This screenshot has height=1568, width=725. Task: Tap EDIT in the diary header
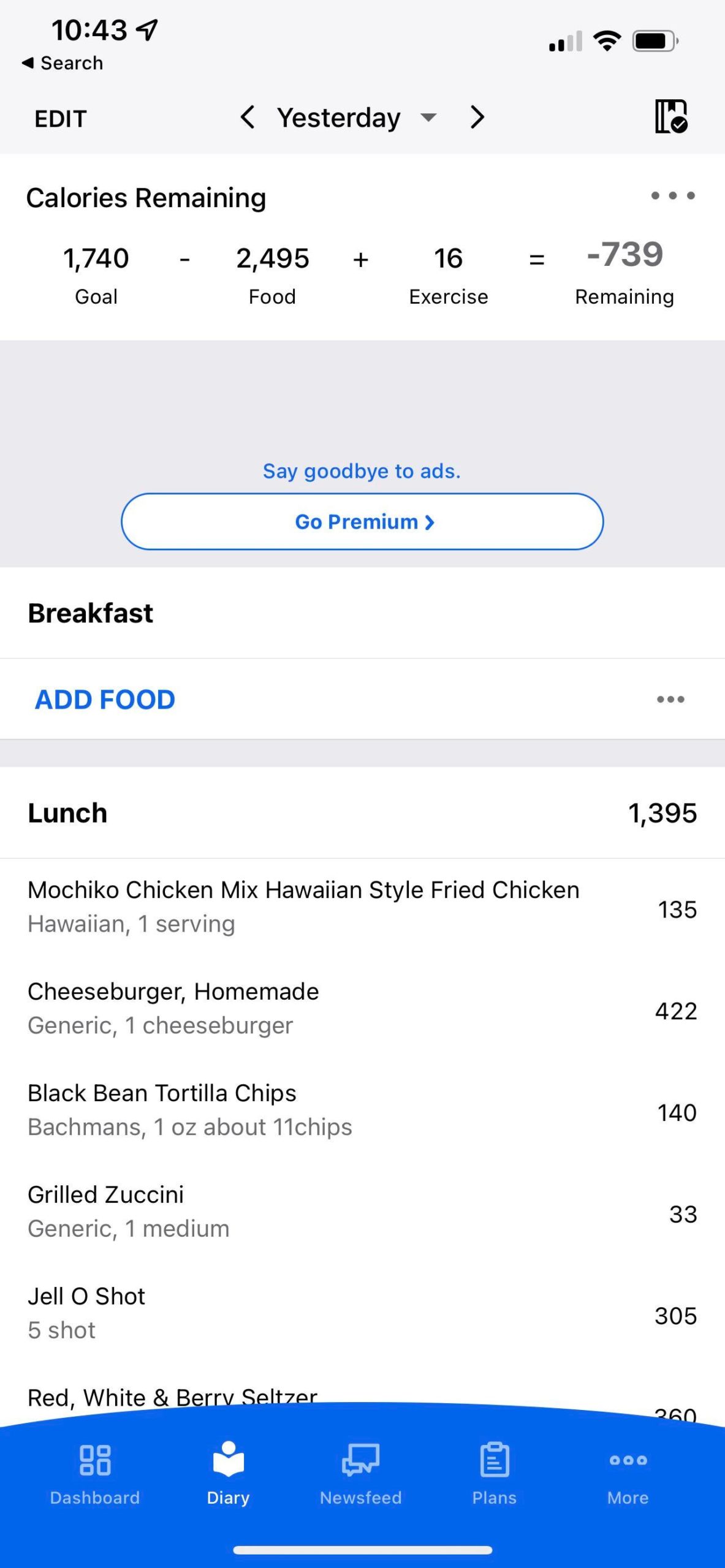coord(61,118)
